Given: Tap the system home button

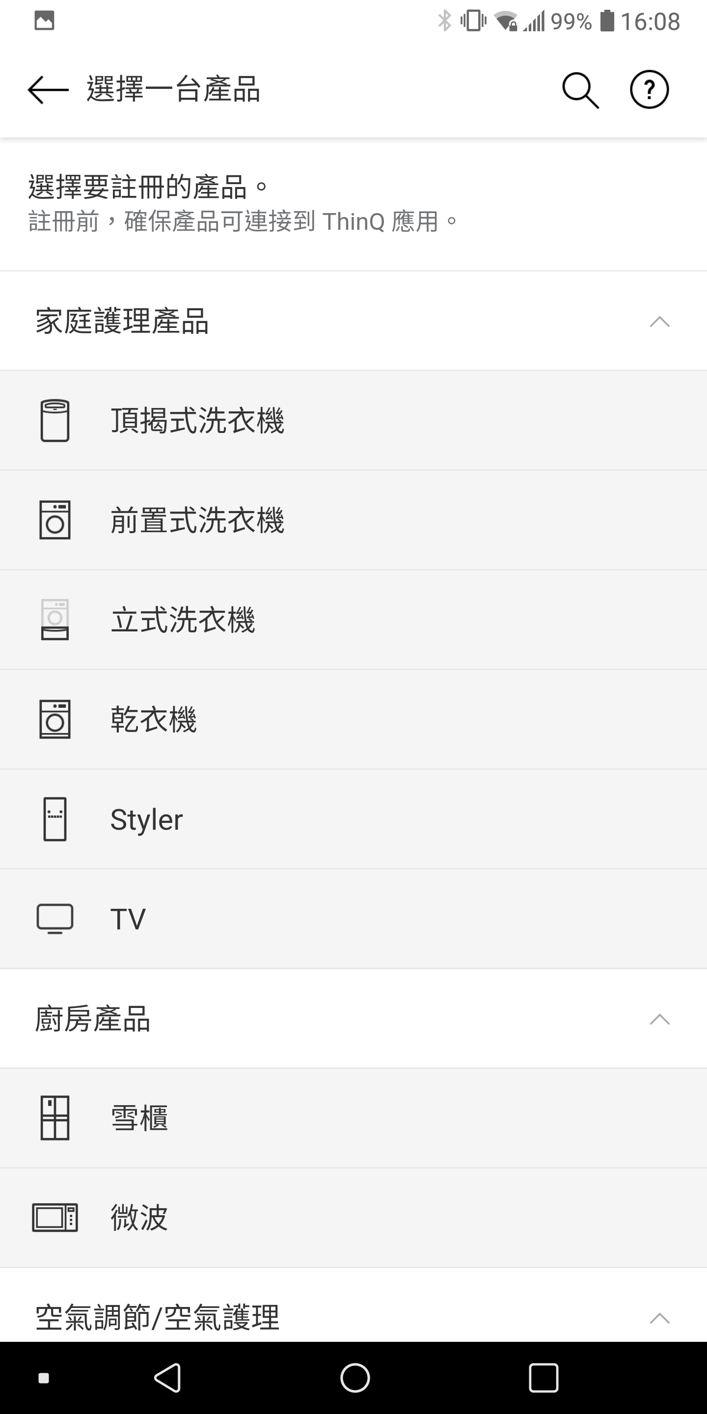Looking at the screenshot, I should tap(354, 1378).
